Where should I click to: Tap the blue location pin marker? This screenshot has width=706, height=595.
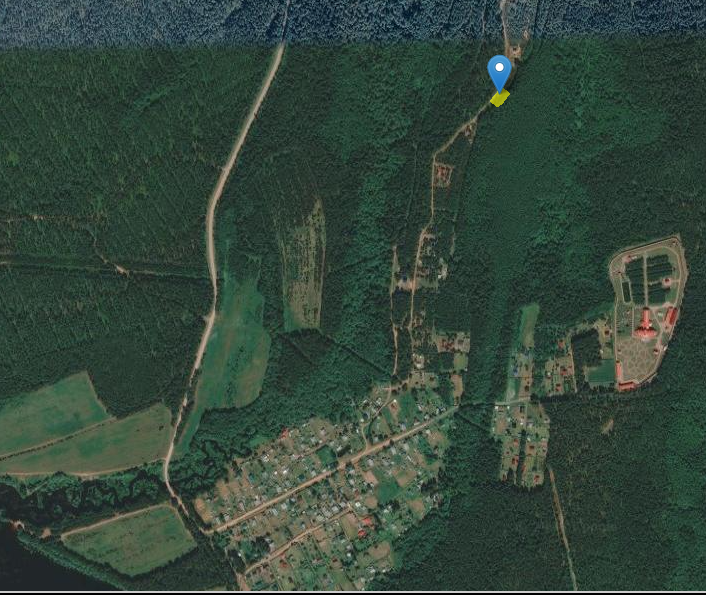coord(499,72)
